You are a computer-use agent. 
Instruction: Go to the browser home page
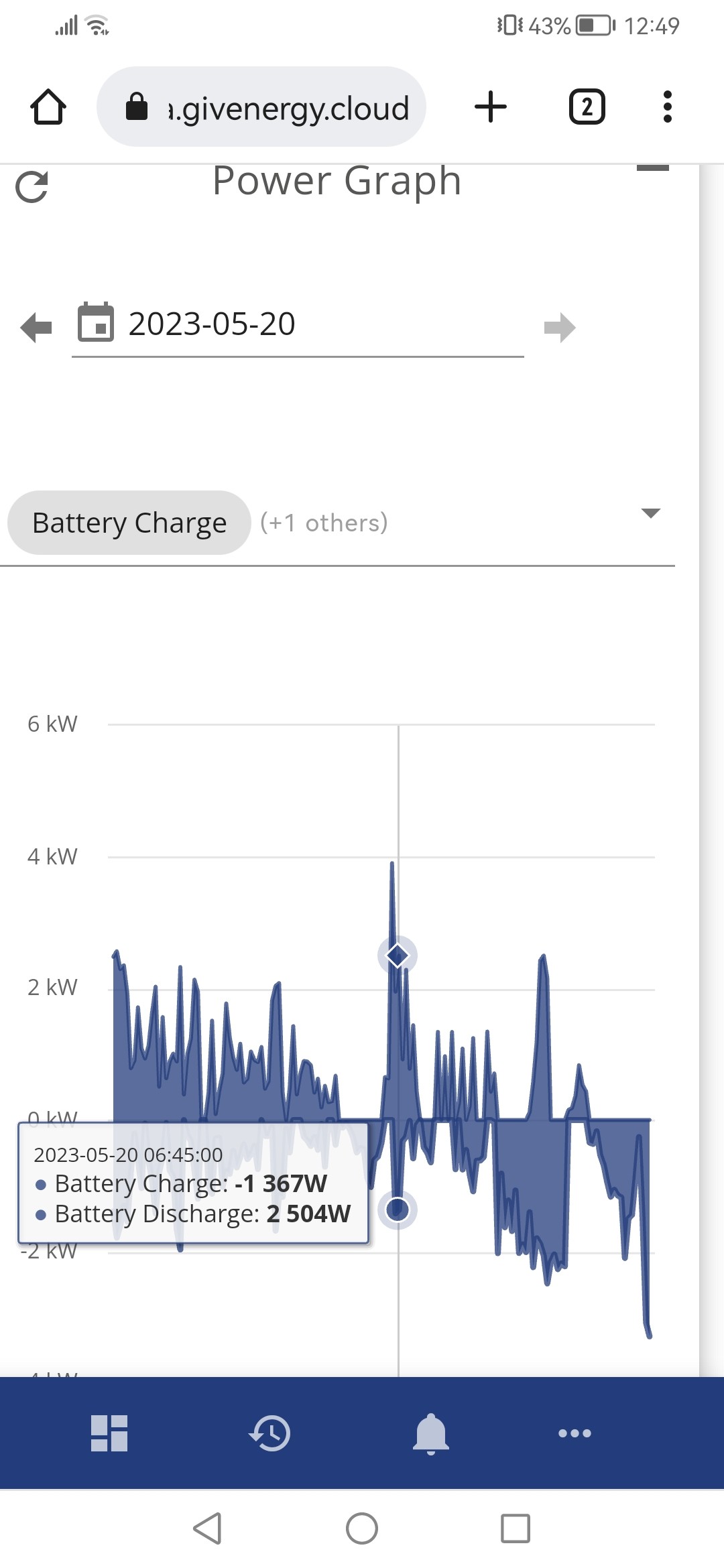click(x=48, y=107)
